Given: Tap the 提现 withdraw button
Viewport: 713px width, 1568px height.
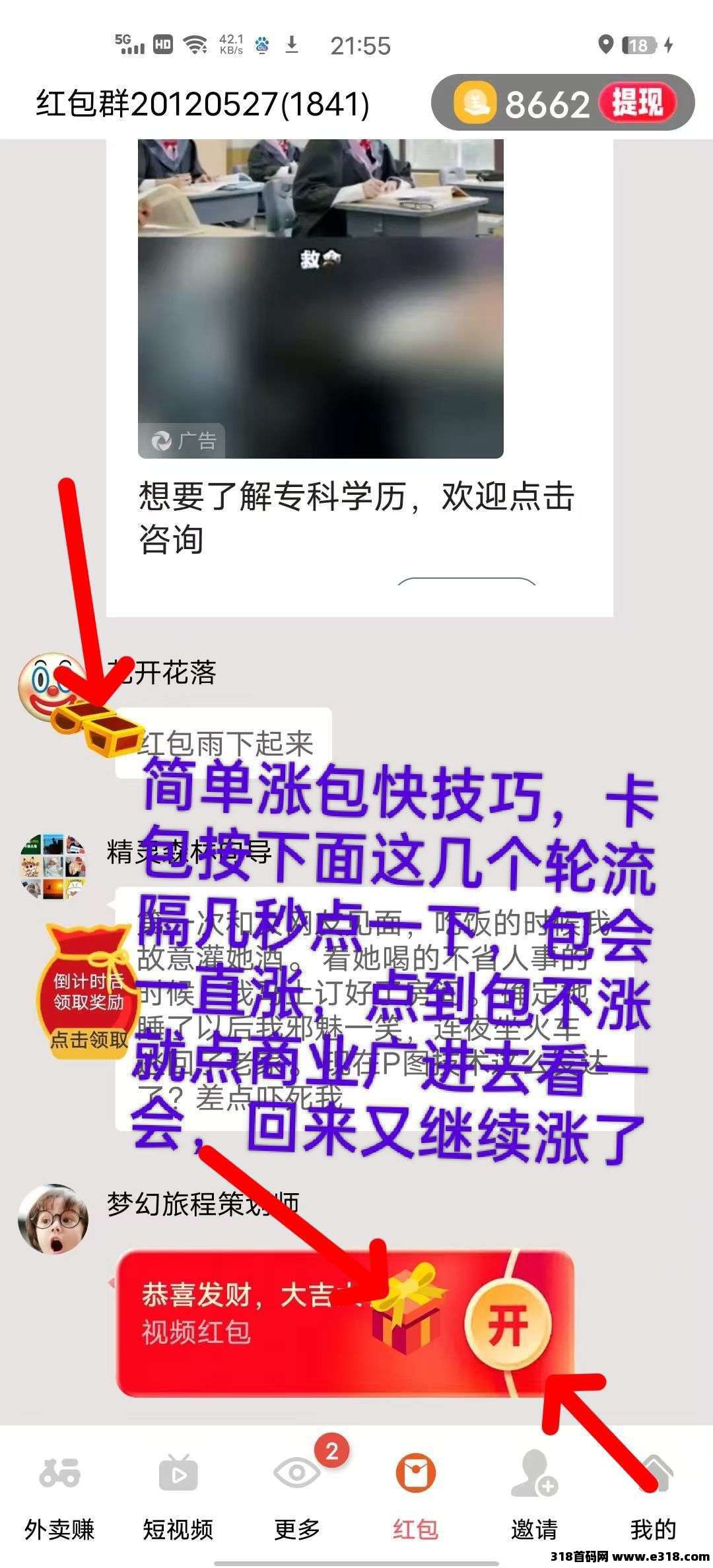Looking at the screenshot, I should [x=636, y=103].
